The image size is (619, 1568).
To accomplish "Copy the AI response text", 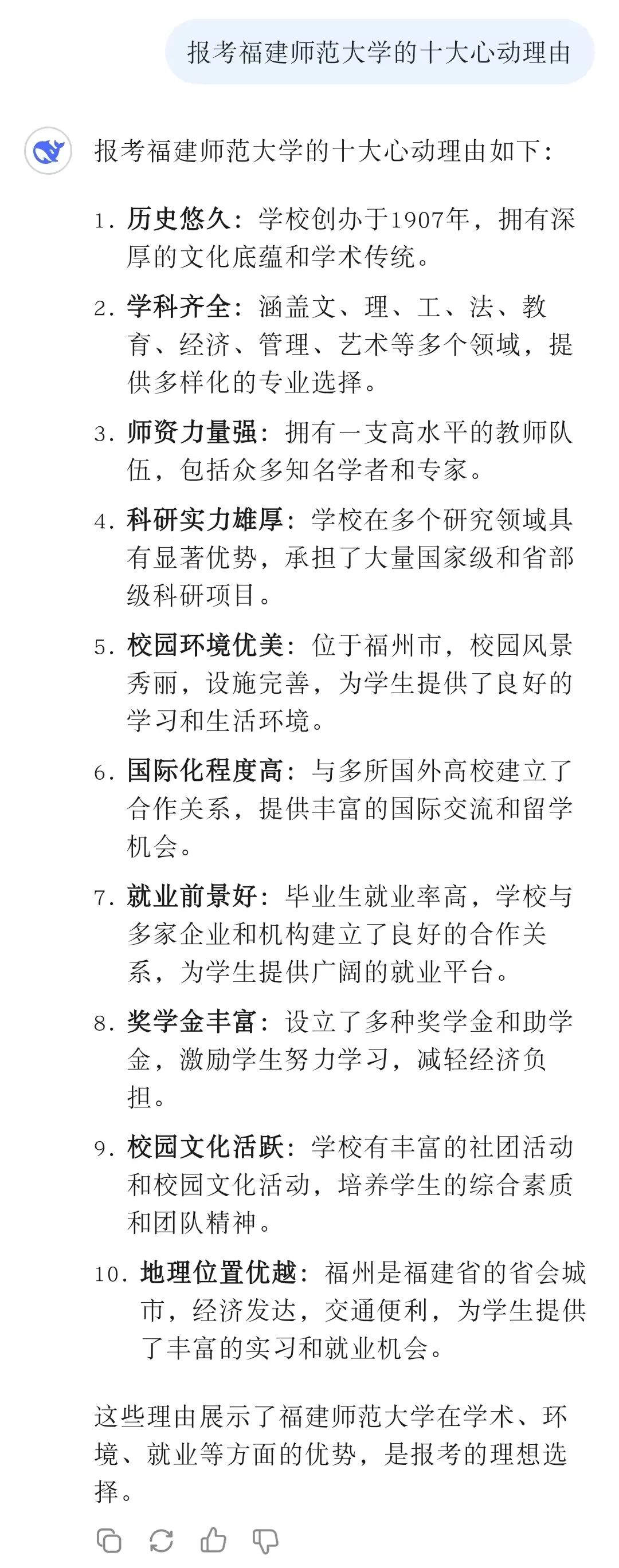I will tap(109, 1540).
